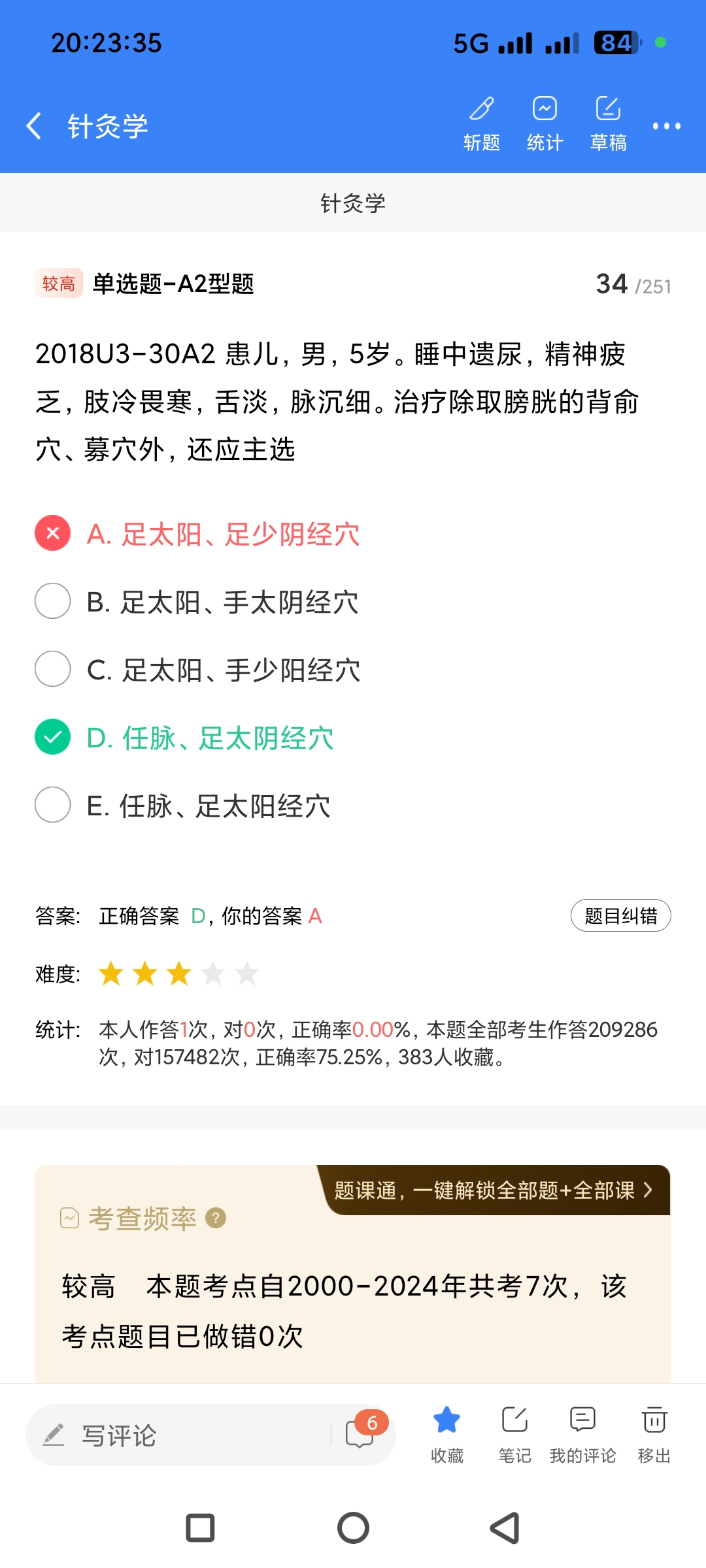Image resolution: width=706 pixels, height=1568 pixels.
Task: Add a note with 笔记
Action: coord(514,1433)
